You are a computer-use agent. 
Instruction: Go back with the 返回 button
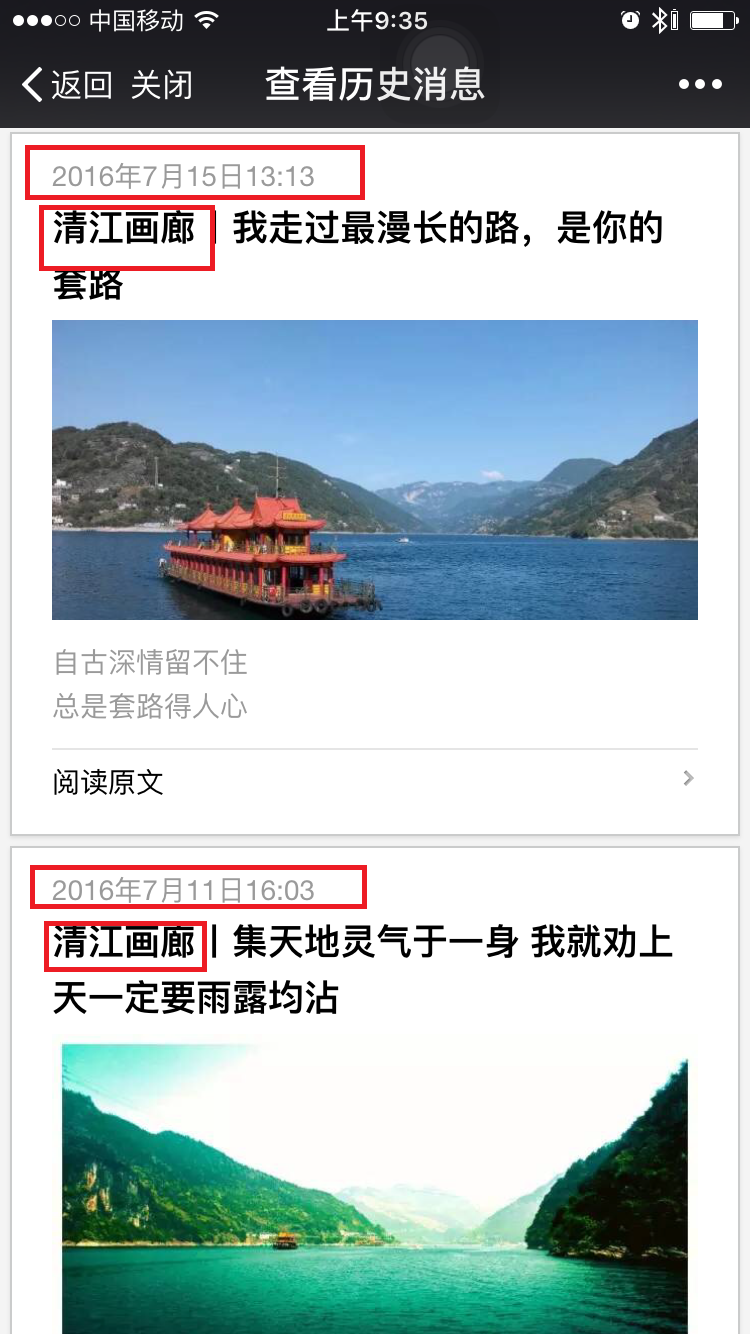(67, 85)
